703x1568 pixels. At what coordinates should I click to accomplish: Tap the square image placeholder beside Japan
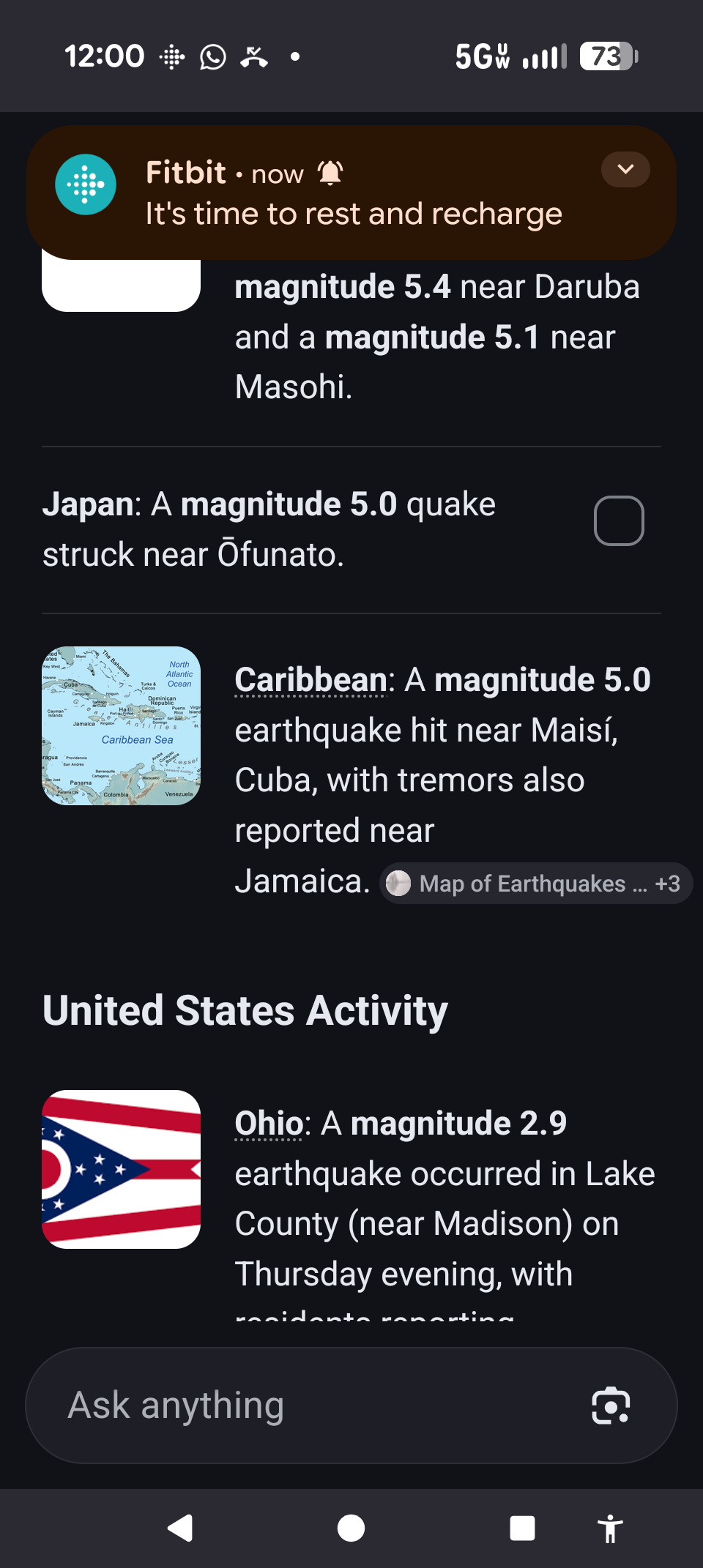coord(619,521)
